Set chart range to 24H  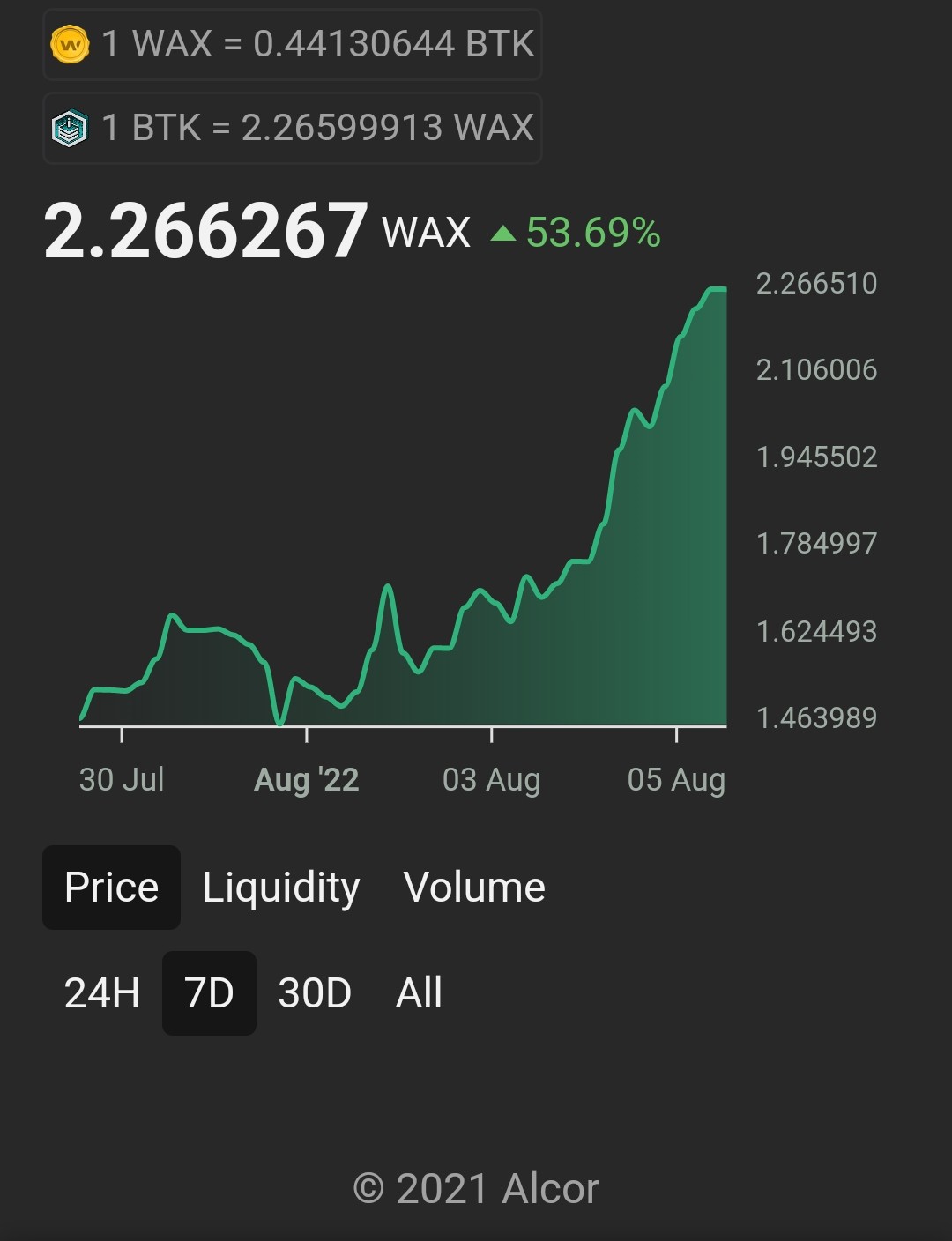[x=102, y=993]
